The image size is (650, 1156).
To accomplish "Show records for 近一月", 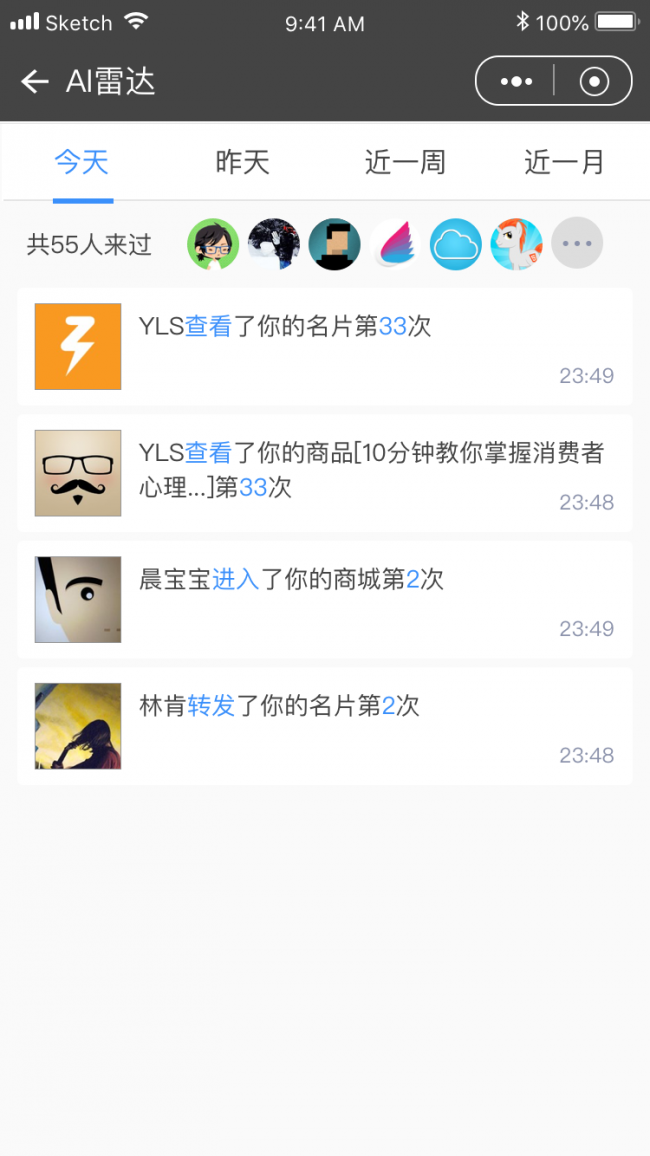I will tap(565, 162).
